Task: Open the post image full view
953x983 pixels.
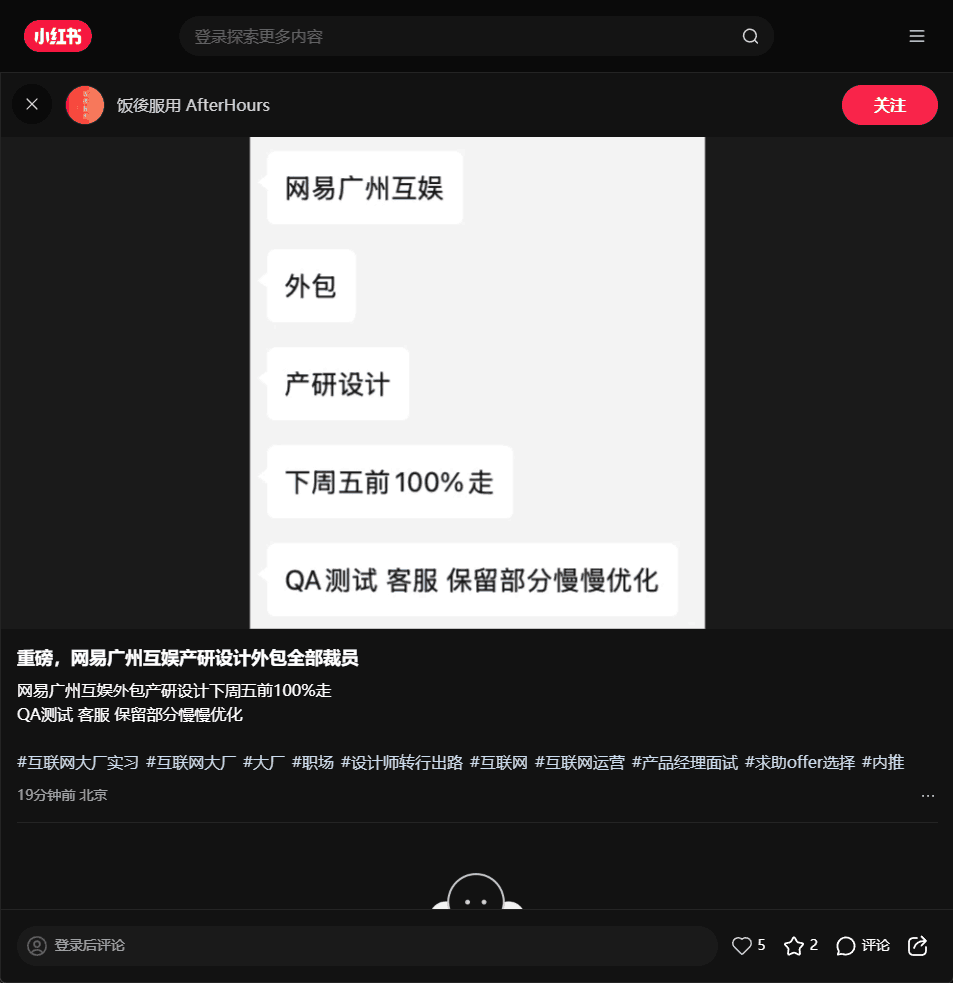Action: tap(477, 382)
